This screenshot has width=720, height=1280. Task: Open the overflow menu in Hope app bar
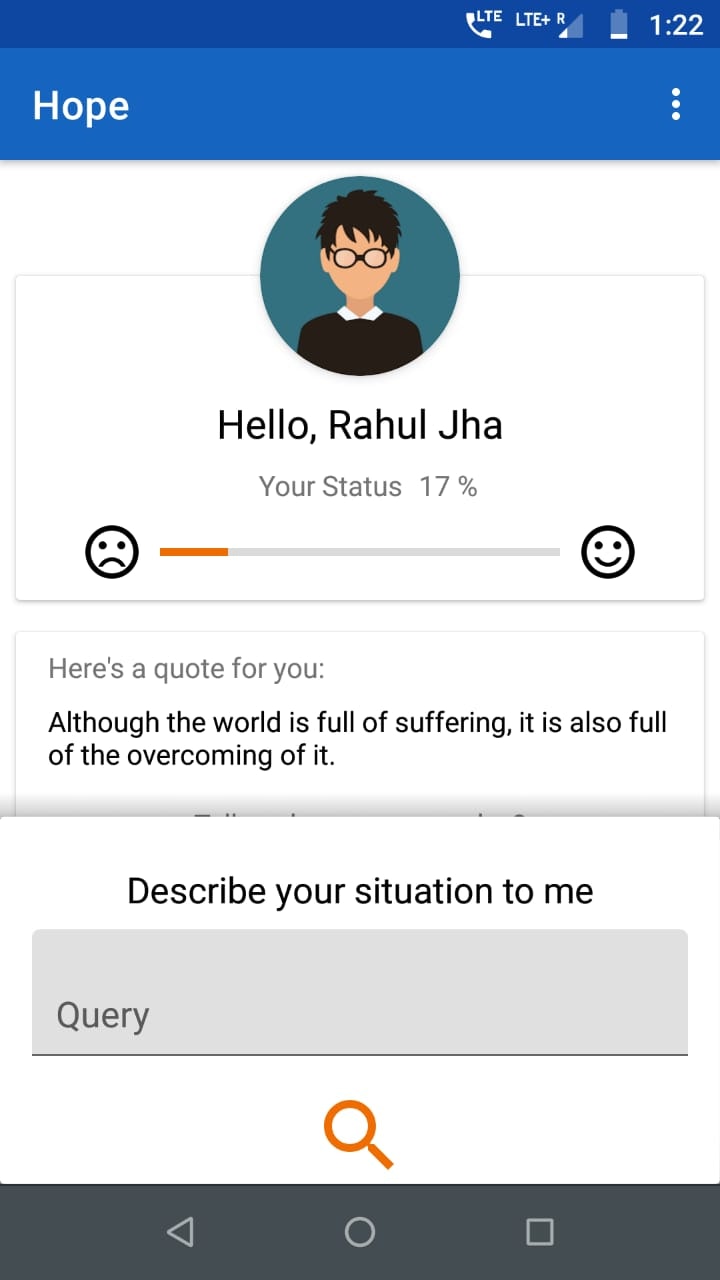pyautogui.click(x=676, y=104)
